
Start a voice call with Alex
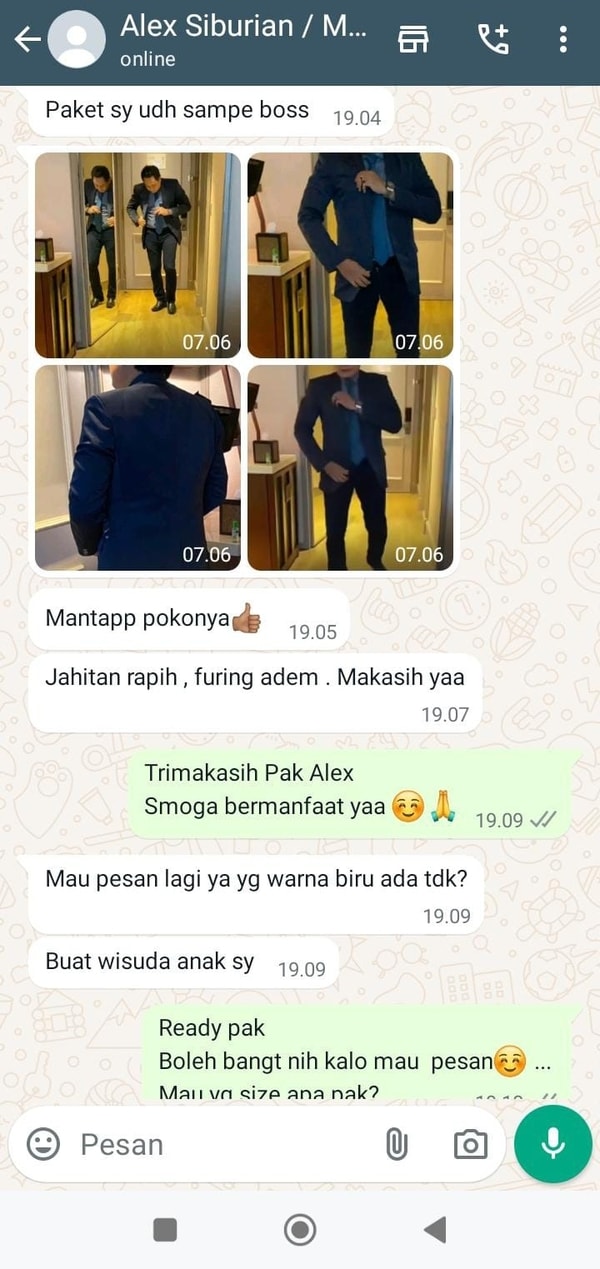[493, 40]
